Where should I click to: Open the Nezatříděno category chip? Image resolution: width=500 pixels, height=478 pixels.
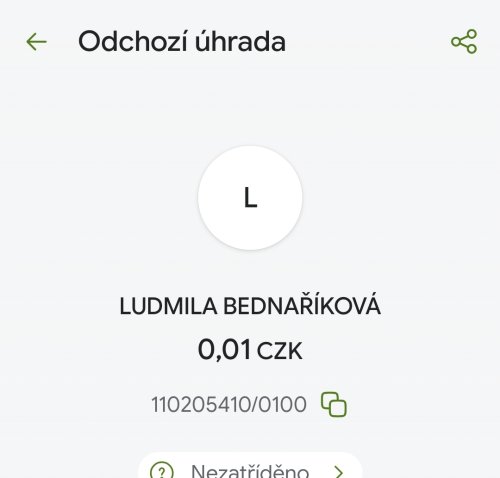pyautogui.click(x=250, y=466)
